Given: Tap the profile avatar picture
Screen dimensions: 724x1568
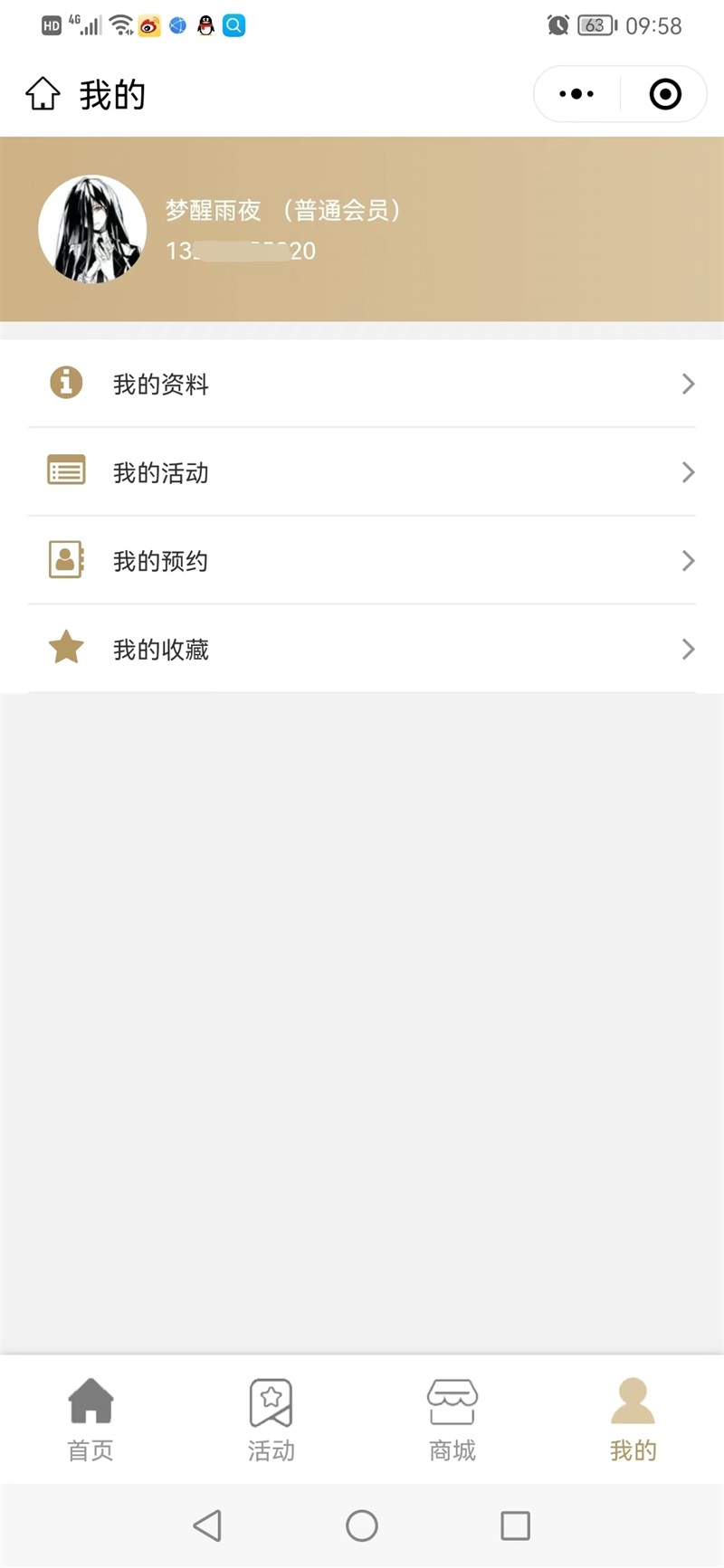Looking at the screenshot, I should point(92,230).
